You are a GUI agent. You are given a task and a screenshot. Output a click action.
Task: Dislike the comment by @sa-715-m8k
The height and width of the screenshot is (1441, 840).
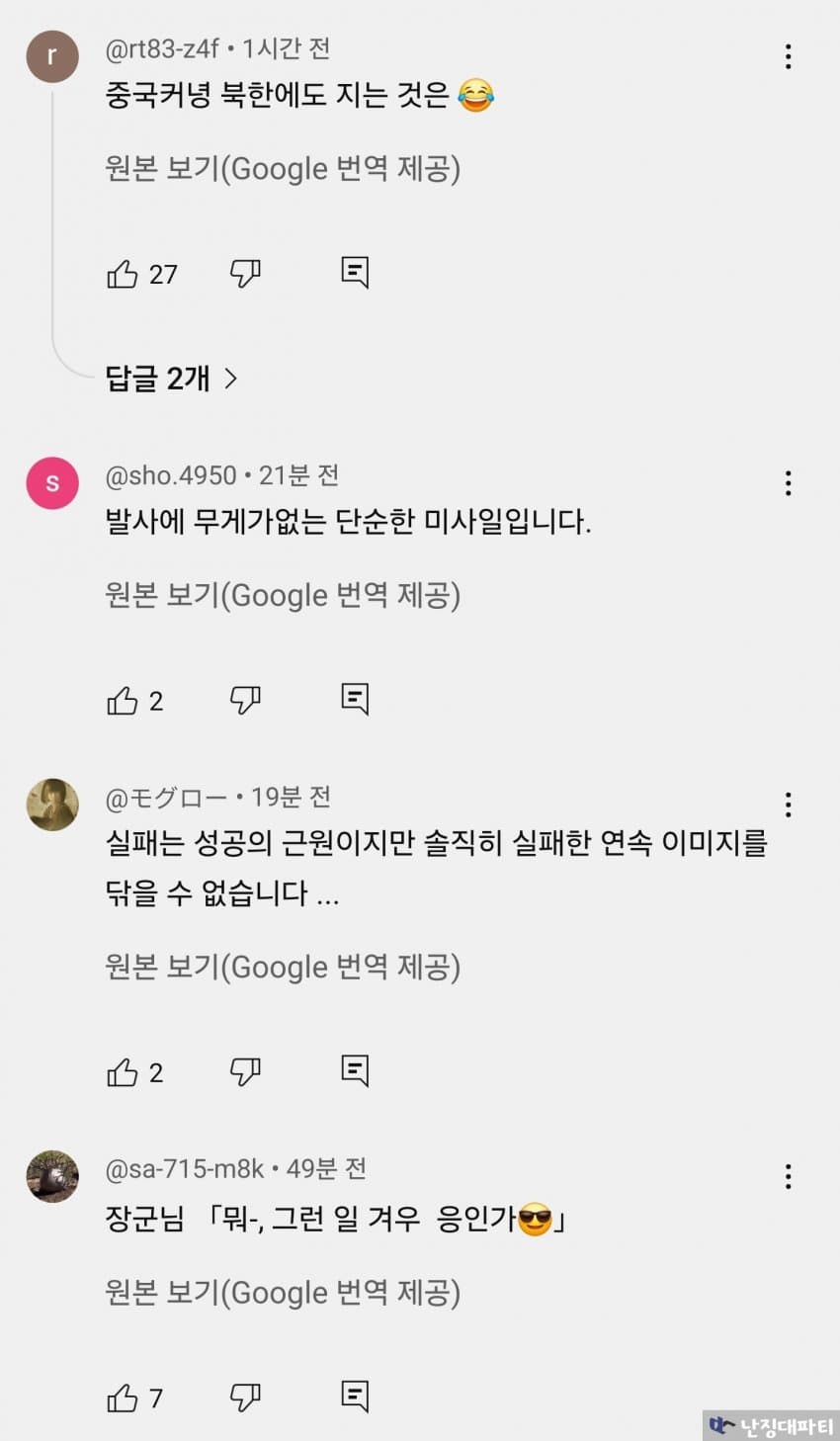click(x=244, y=1398)
